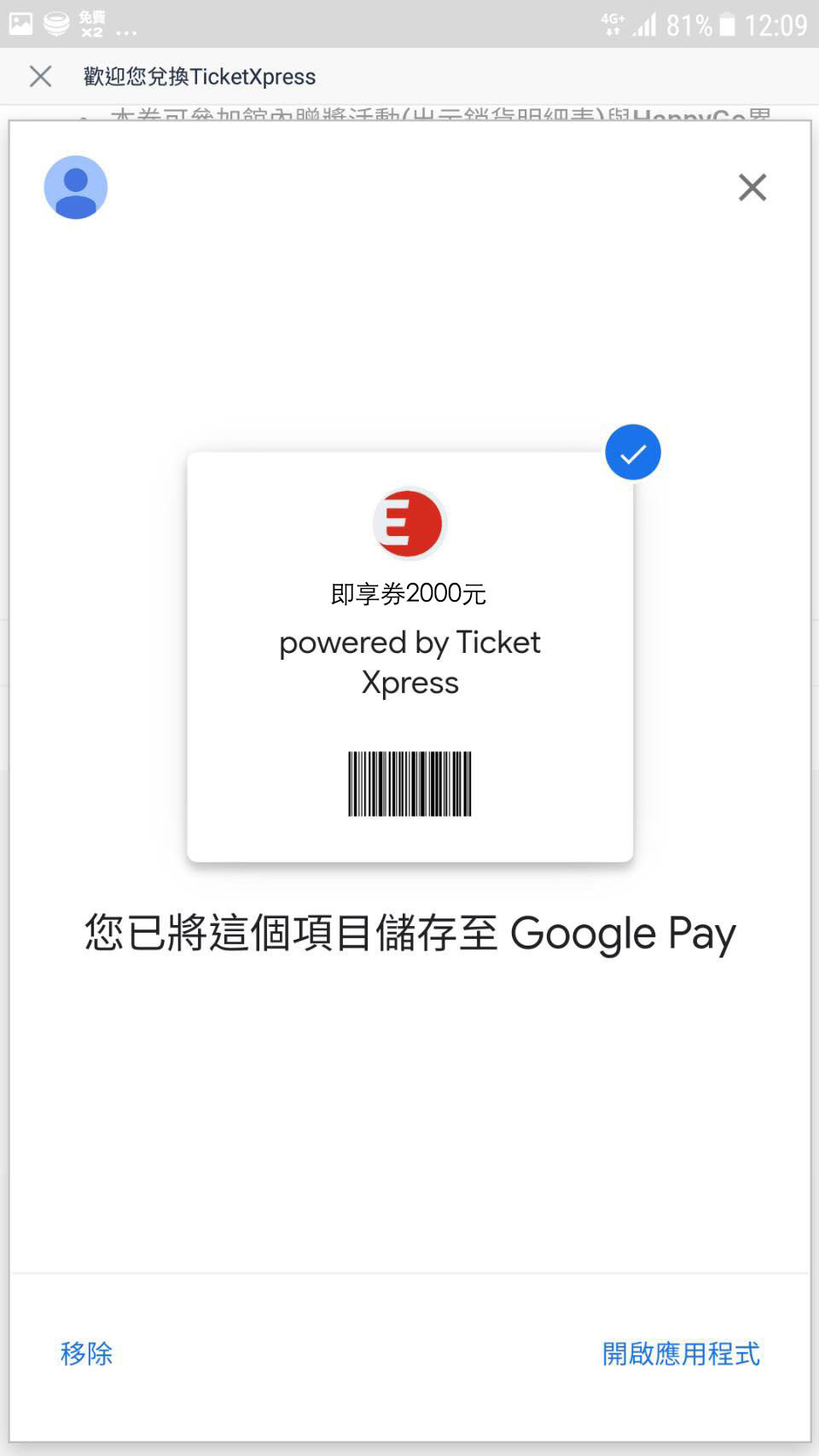Tap 移除 to remove the saved pass
This screenshot has height=1456, width=819.
click(86, 1354)
